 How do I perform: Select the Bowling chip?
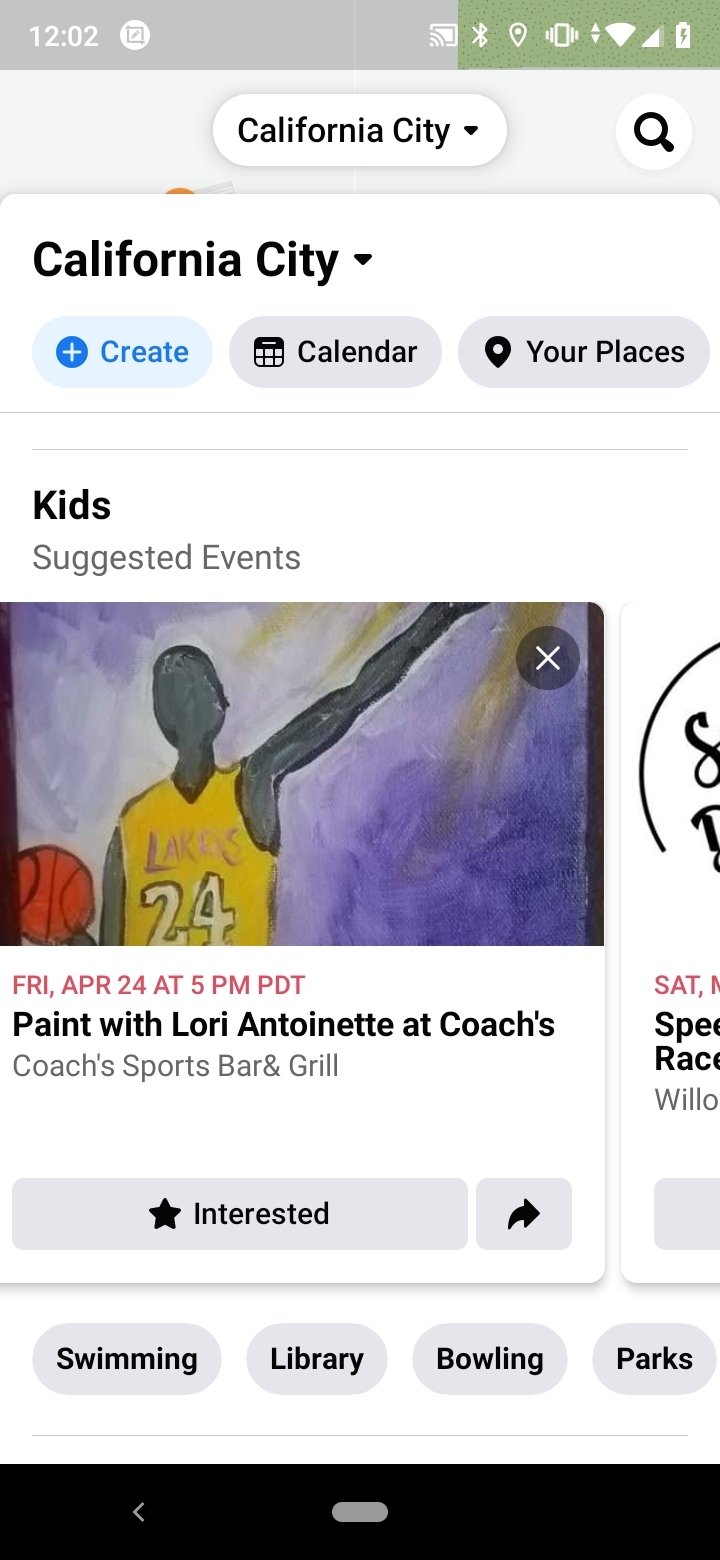tap(490, 1359)
